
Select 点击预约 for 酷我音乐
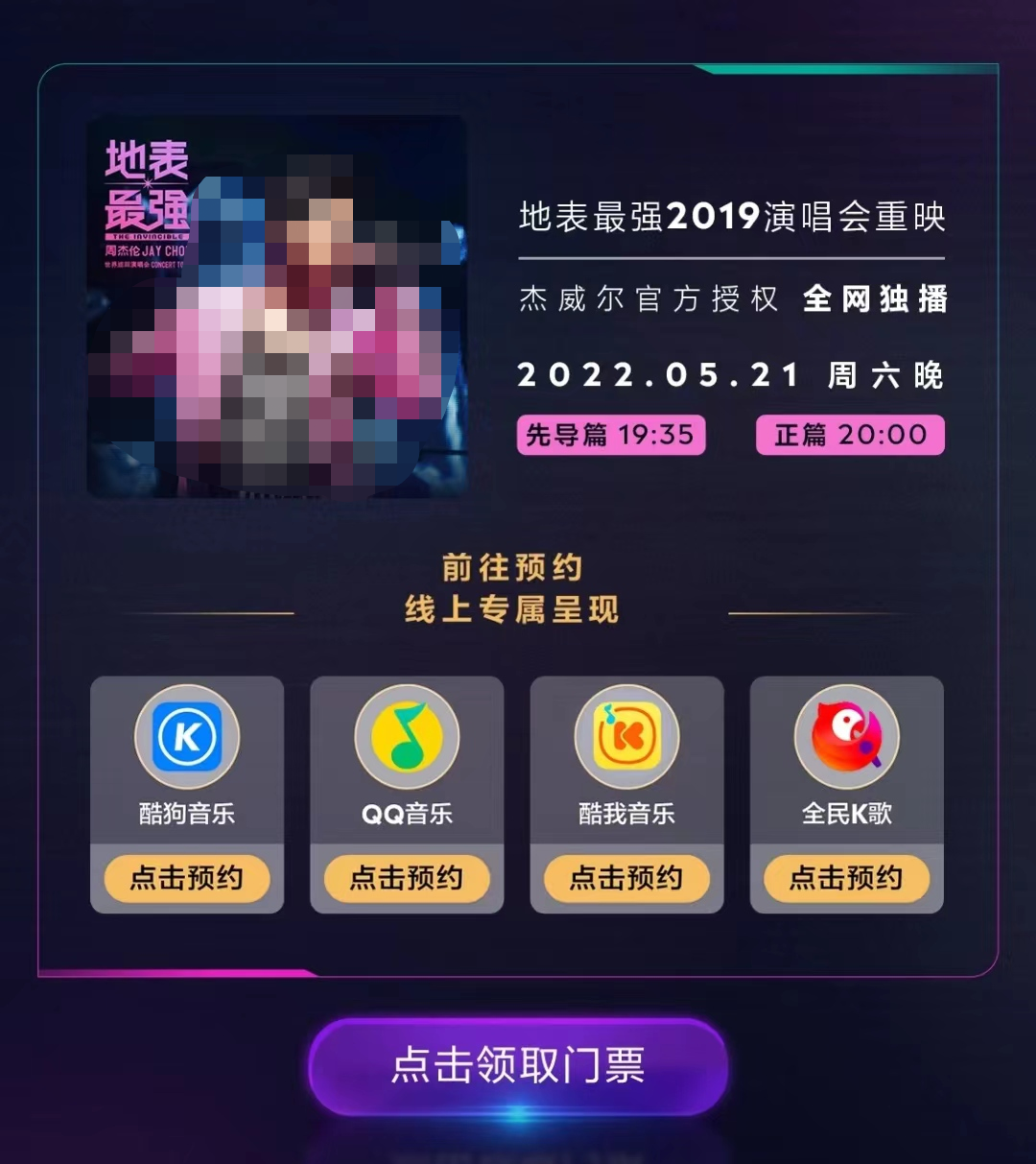(x=626, y=878)
